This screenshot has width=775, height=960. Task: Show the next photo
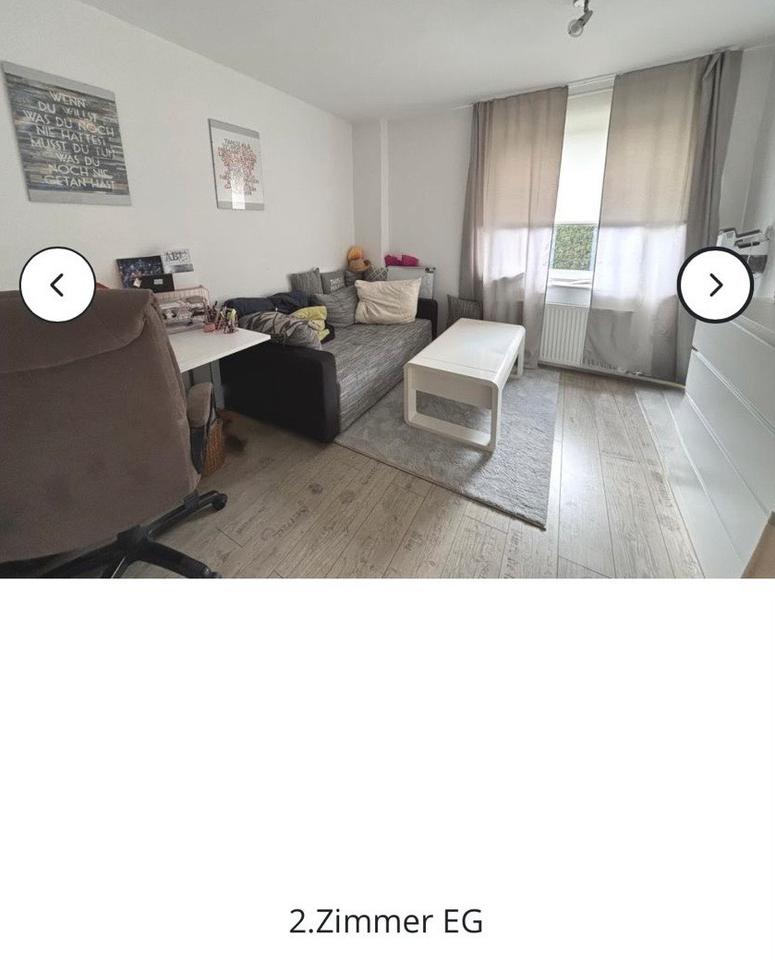(x=715, y=285)
